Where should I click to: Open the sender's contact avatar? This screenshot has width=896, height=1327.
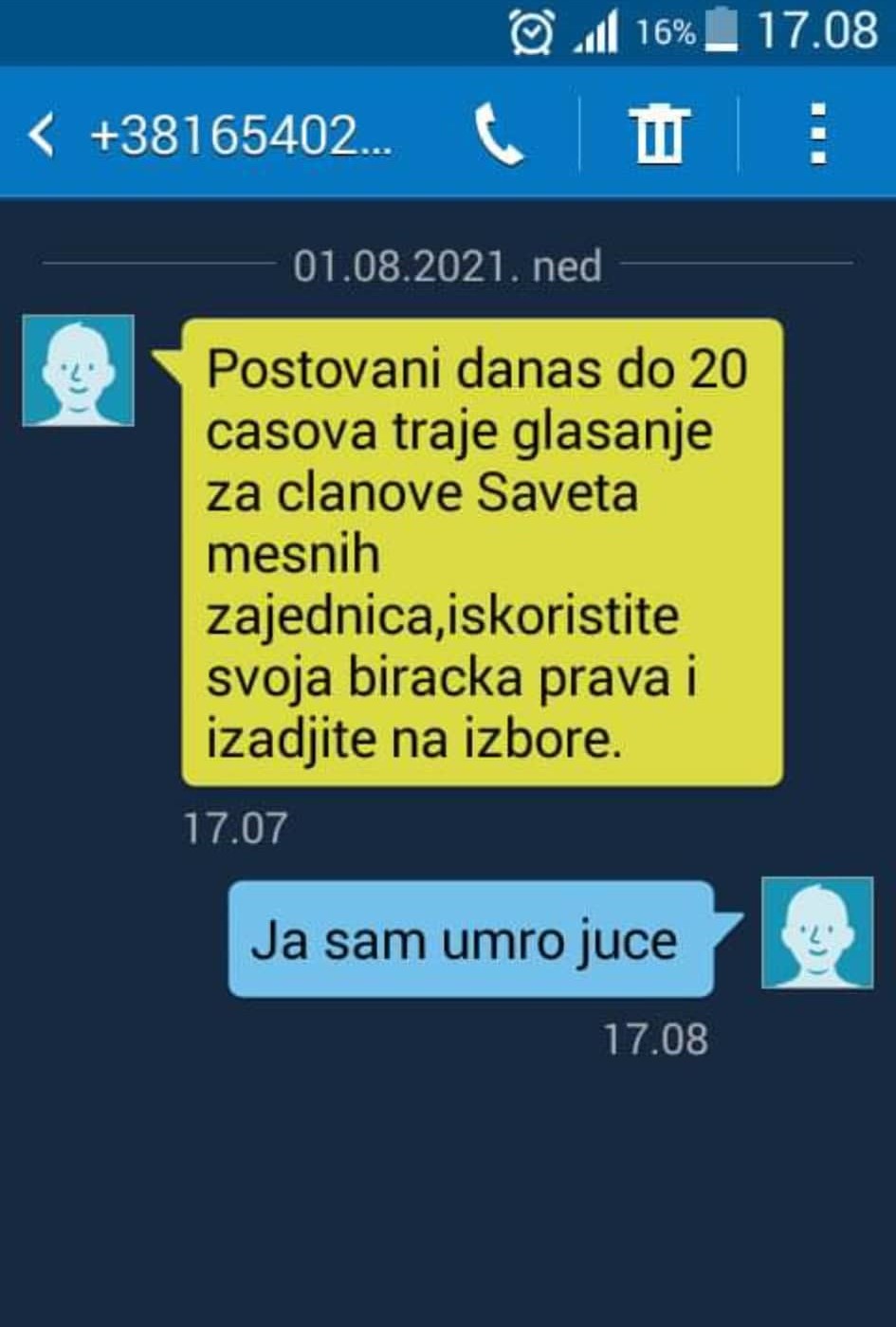click(79, 371)
